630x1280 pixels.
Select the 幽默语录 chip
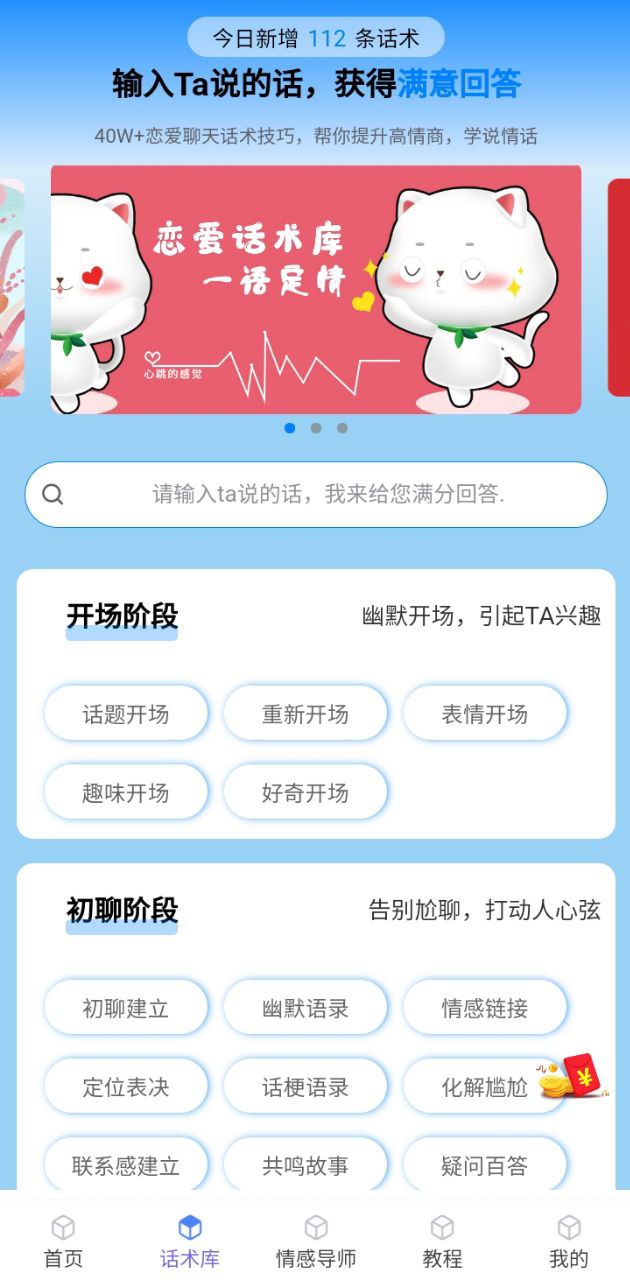(x=305, y=1008)
